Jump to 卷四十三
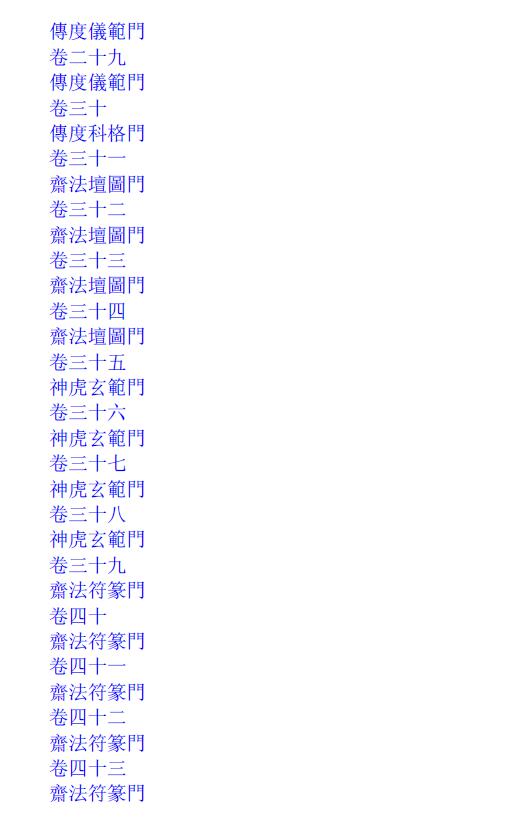Viewport: 523px width, 829px height. pos(88,768)
